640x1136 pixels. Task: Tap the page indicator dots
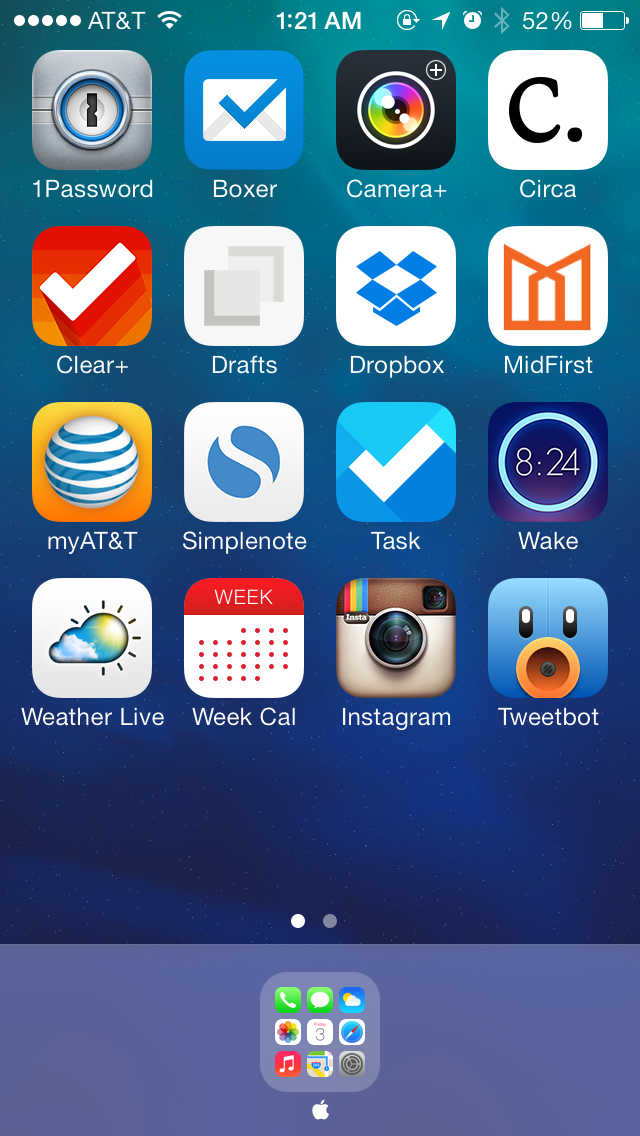pos(314,921)
